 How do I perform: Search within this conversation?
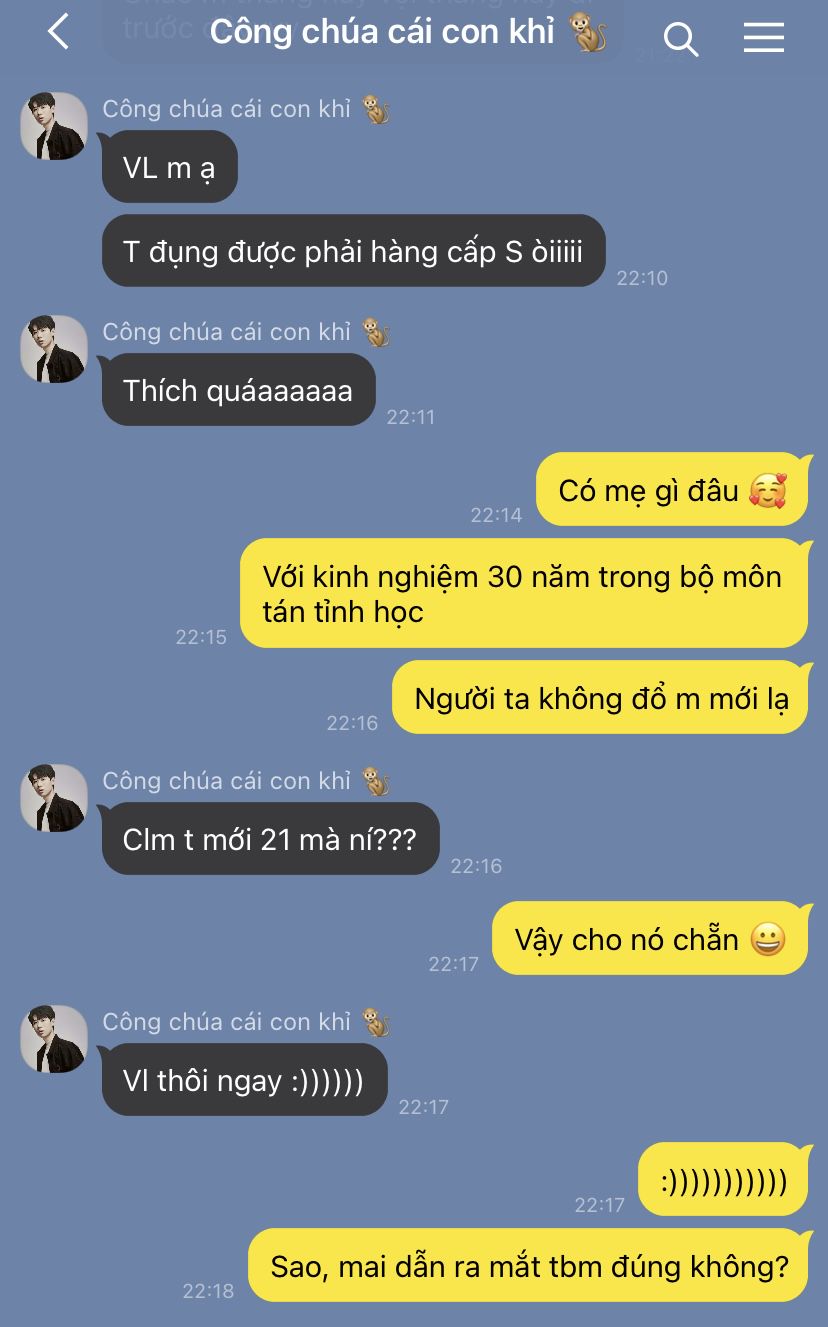coord(680,38)
